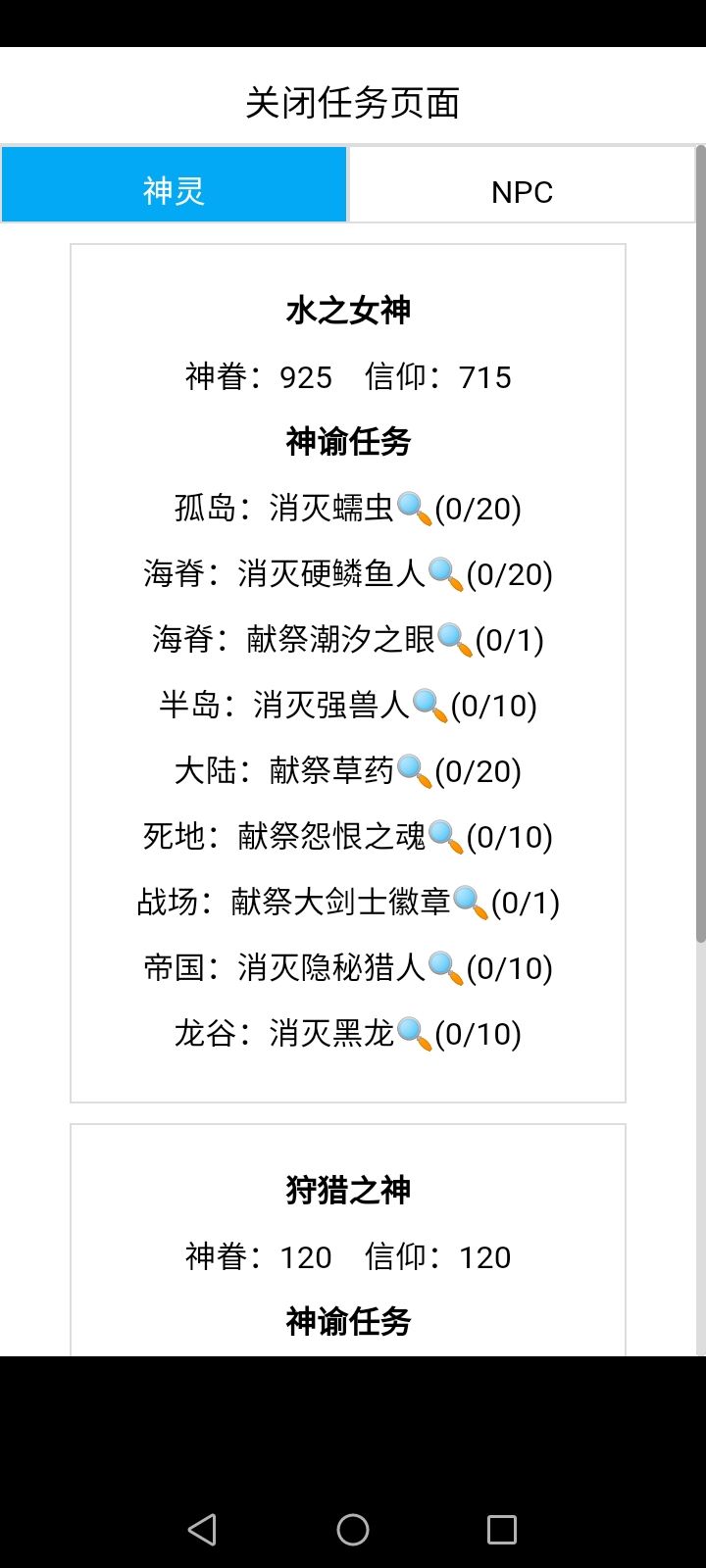Image resolution: width=706 pixels, height=1568 pixels.
Task: Inspect 龙谷：消灭黑龙 task with magnifier
Action: [414, 1034]
